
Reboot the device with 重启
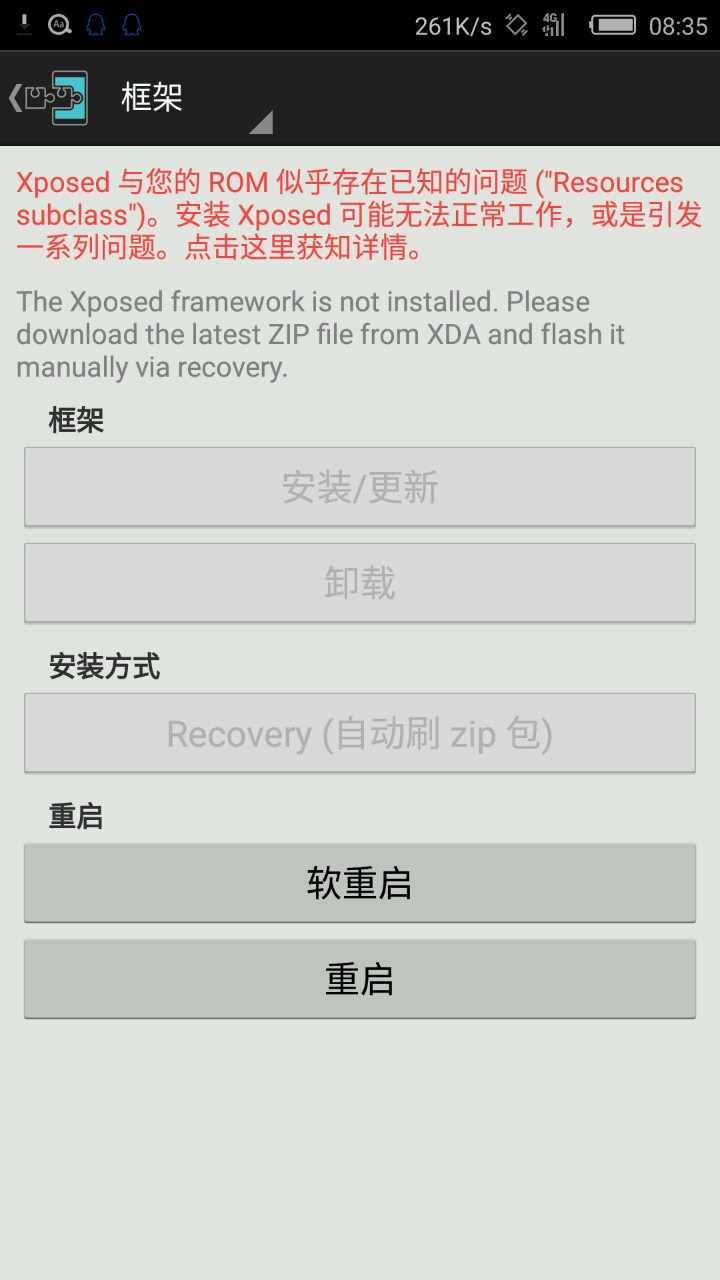[360, 979]
